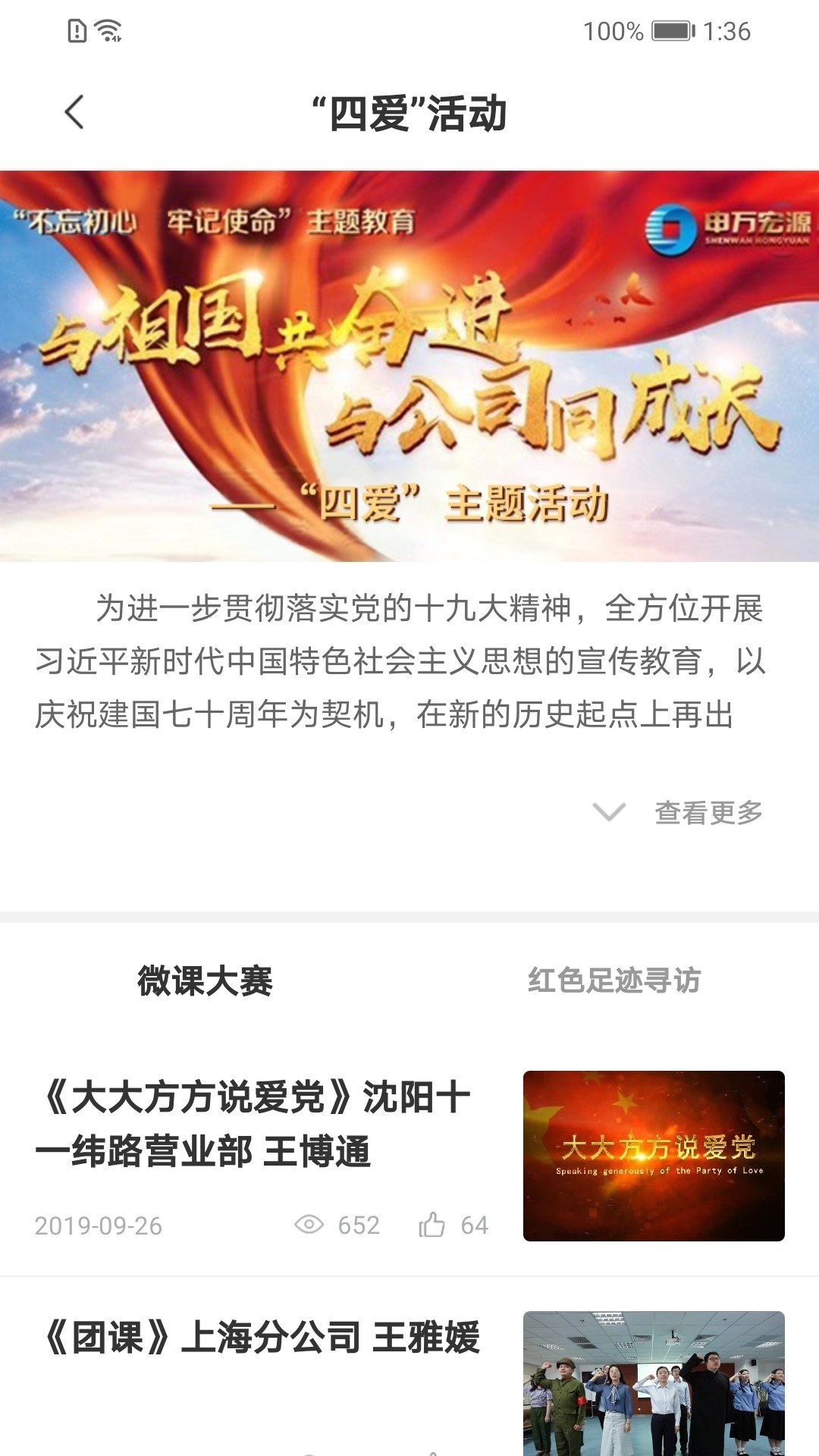This screenshot has width=819, height=1456.
Task: Open 《大大方方说爱党》沈阳十一纬路营业部 王博通 article
Action: [x=254, y=1124]
